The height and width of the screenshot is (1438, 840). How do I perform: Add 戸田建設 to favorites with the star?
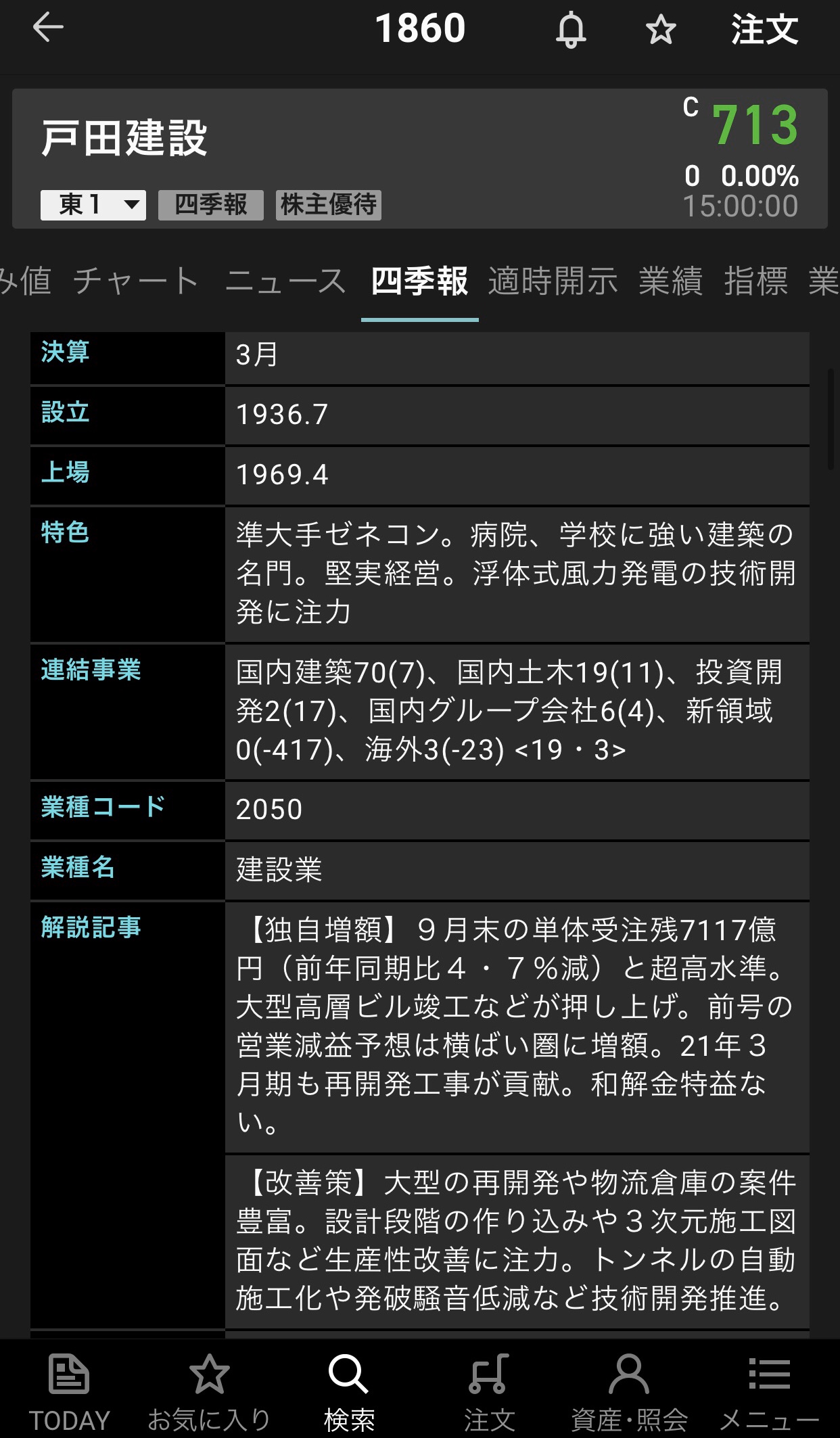[x=660, y=30]
